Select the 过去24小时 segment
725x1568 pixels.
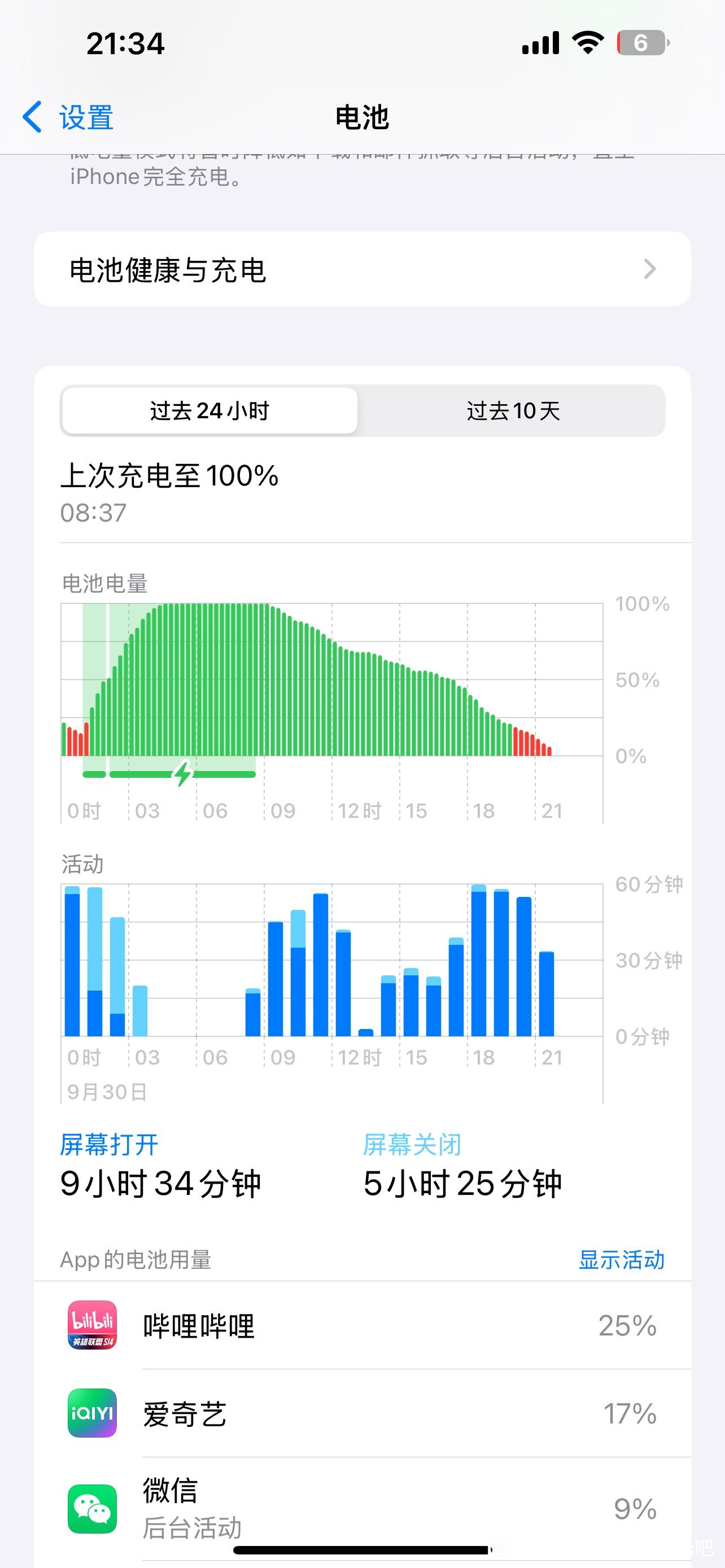tap(209, 411)
